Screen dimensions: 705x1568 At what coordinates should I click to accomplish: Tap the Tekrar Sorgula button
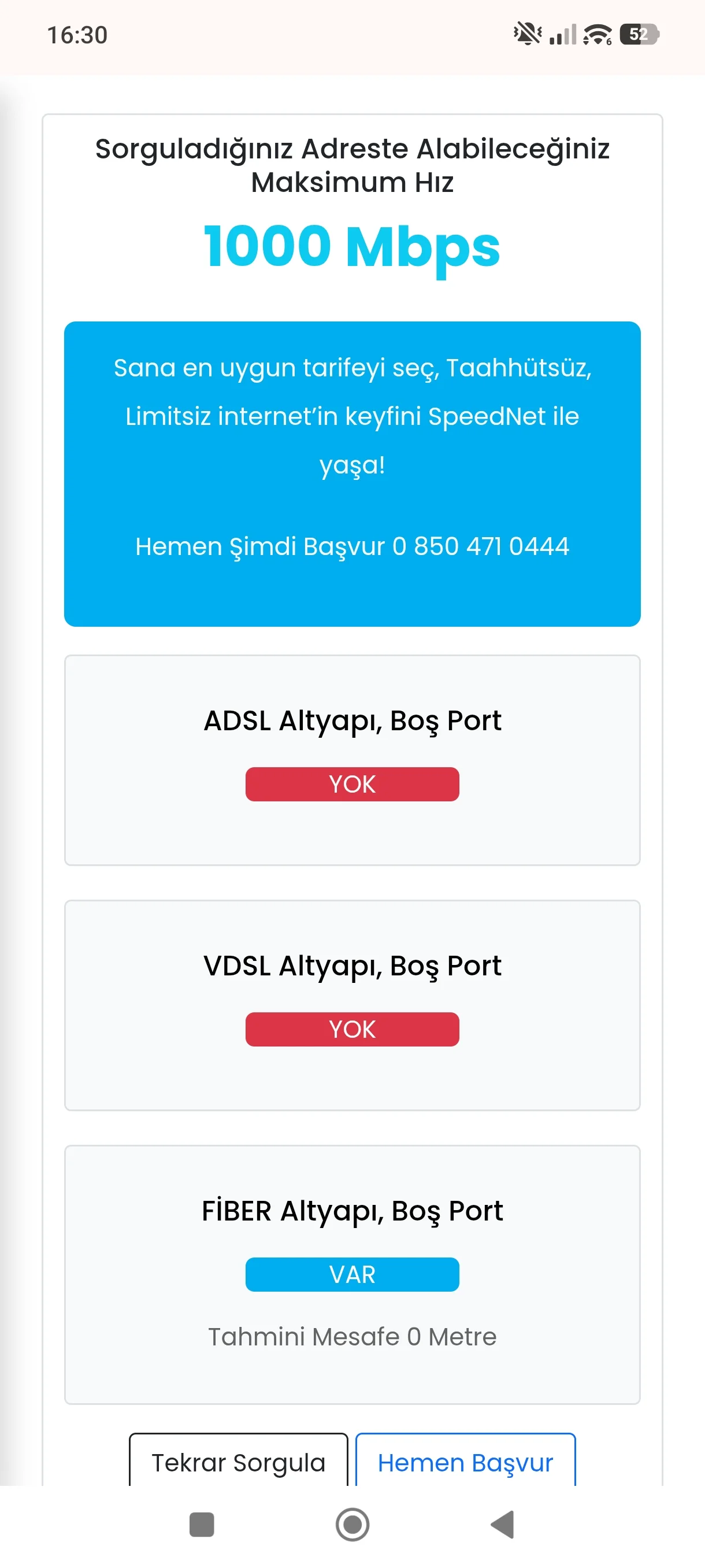[239, 1462]
